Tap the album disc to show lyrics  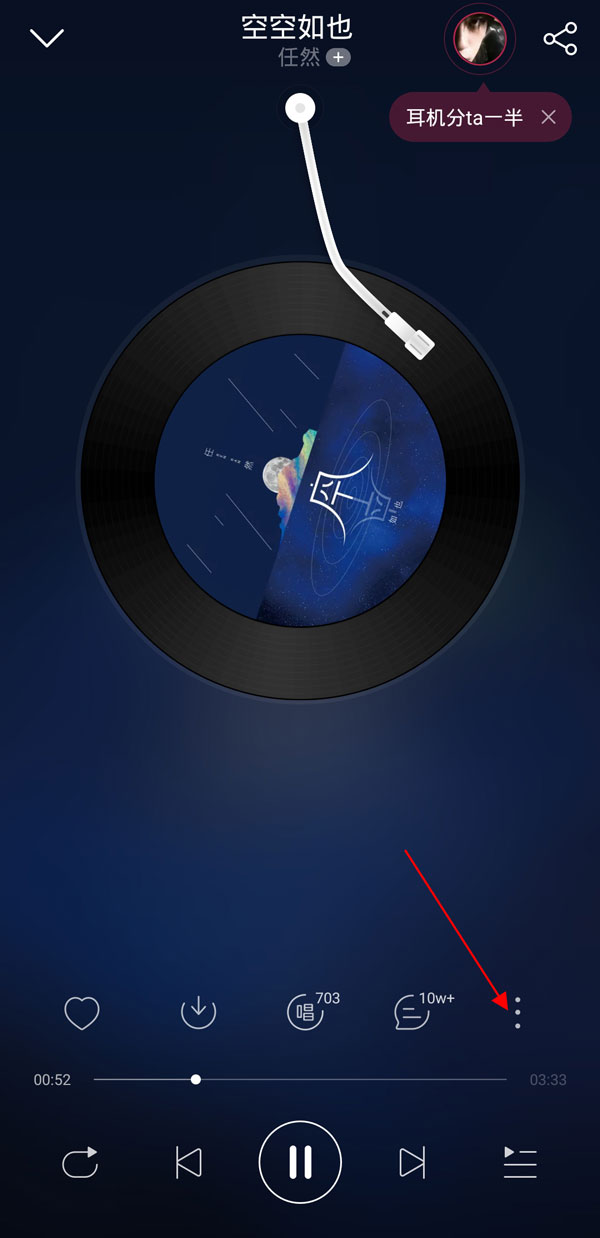300,480
